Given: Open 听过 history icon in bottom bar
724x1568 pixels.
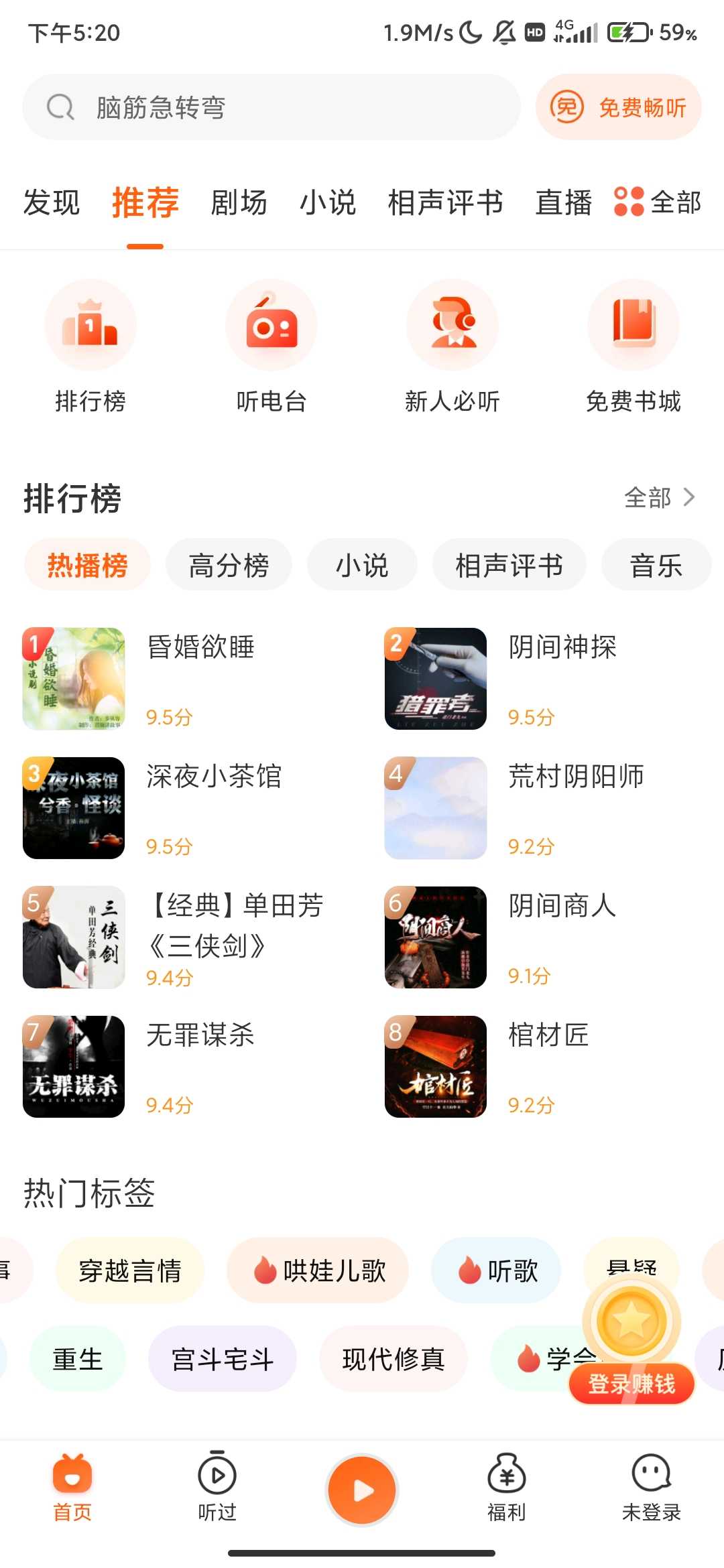Looking at the screenshot, I should tap(216, 1482).
